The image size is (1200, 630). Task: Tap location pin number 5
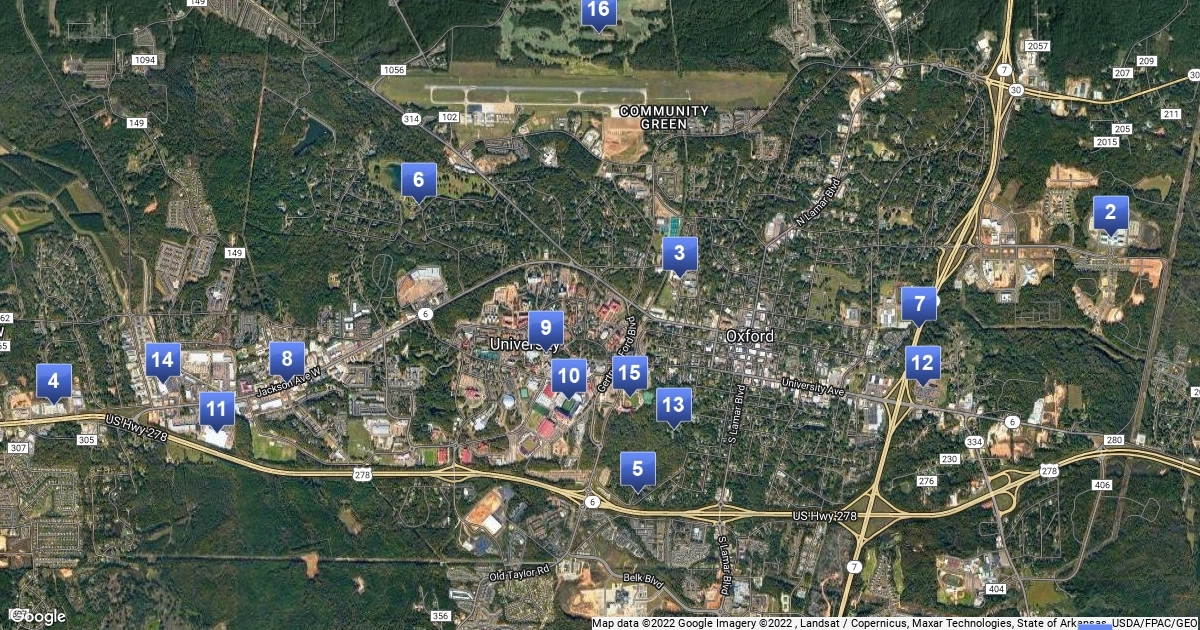(637, 468)
